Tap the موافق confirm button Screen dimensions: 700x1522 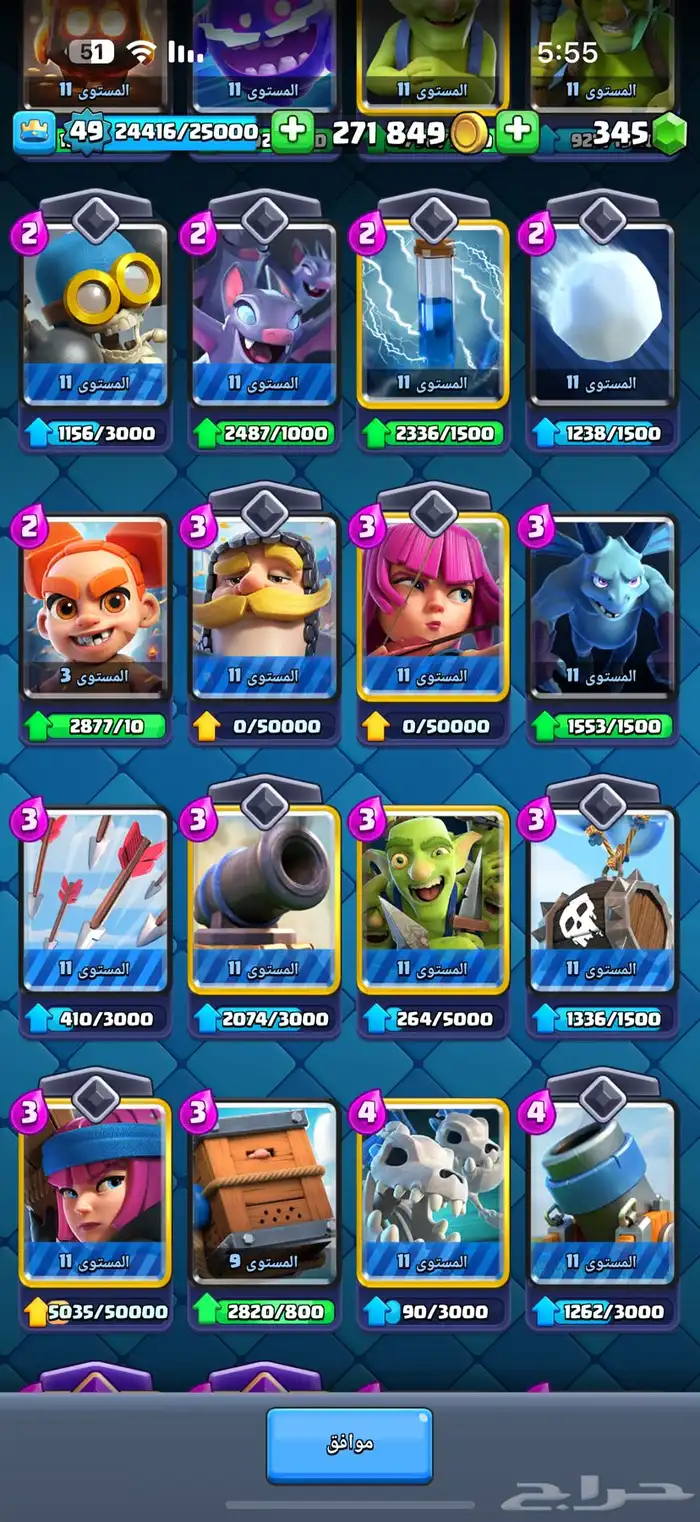349,1445
